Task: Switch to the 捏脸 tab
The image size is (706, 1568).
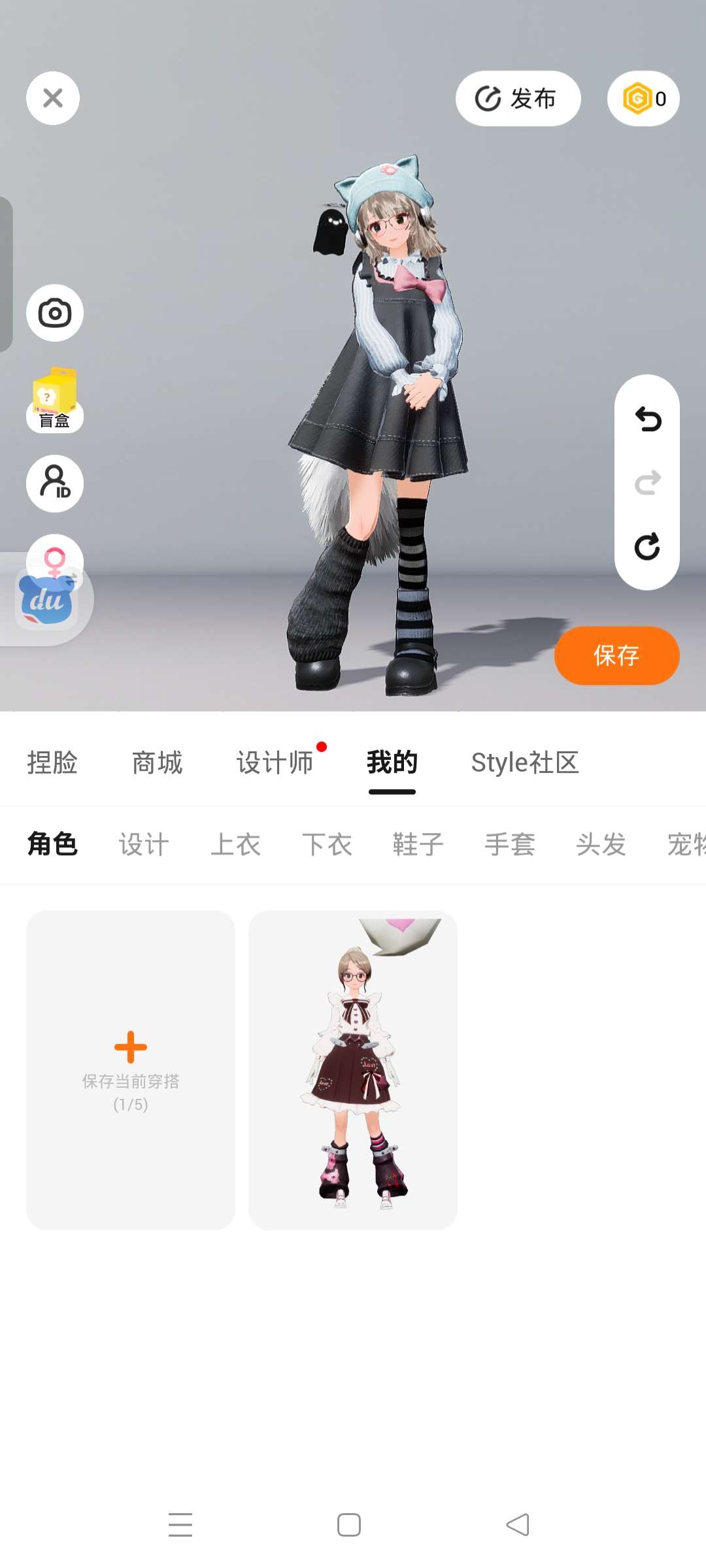Action: [x=52, y=762]
